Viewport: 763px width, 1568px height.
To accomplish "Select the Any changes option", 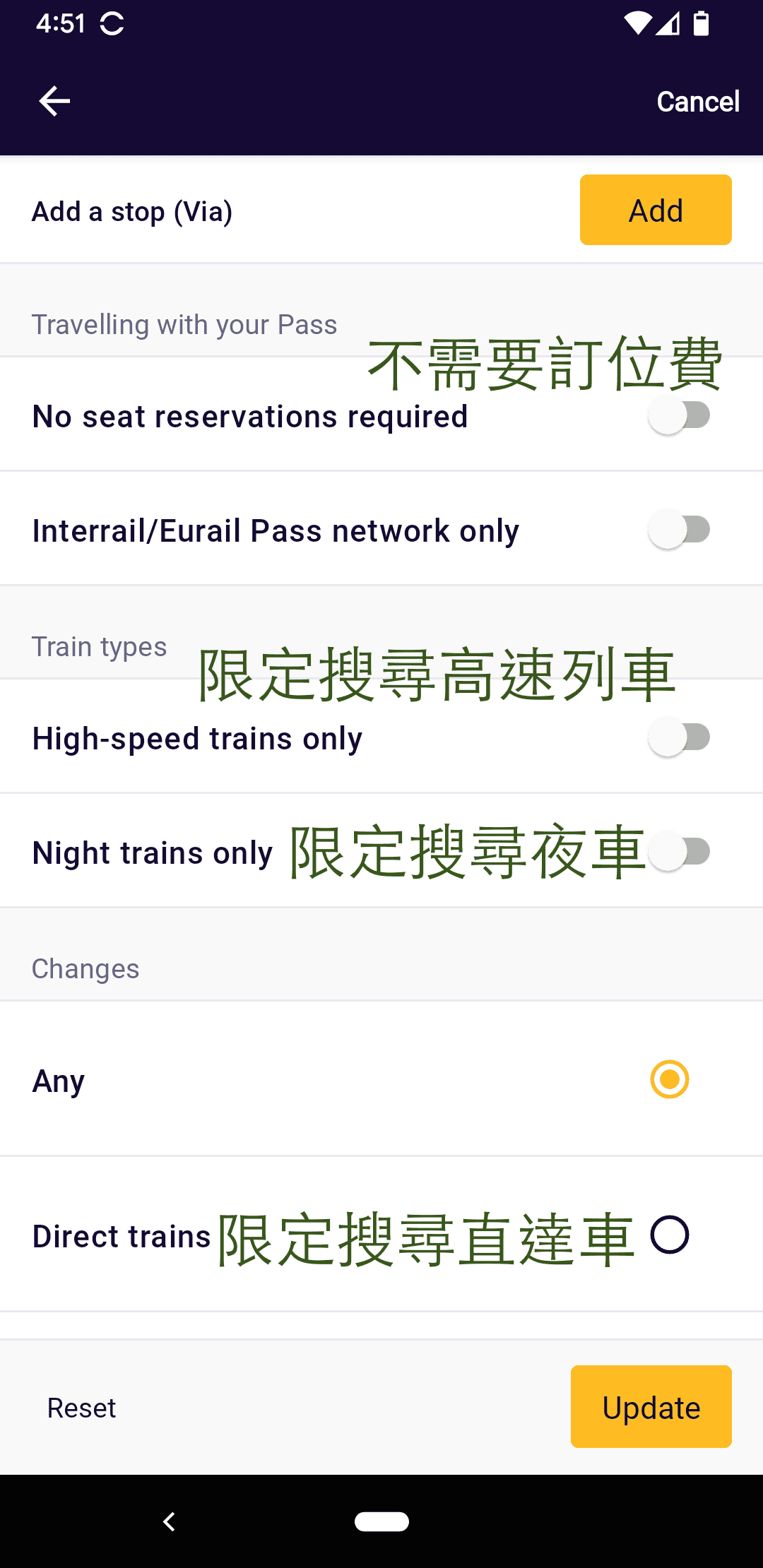I will (669, 1079).
